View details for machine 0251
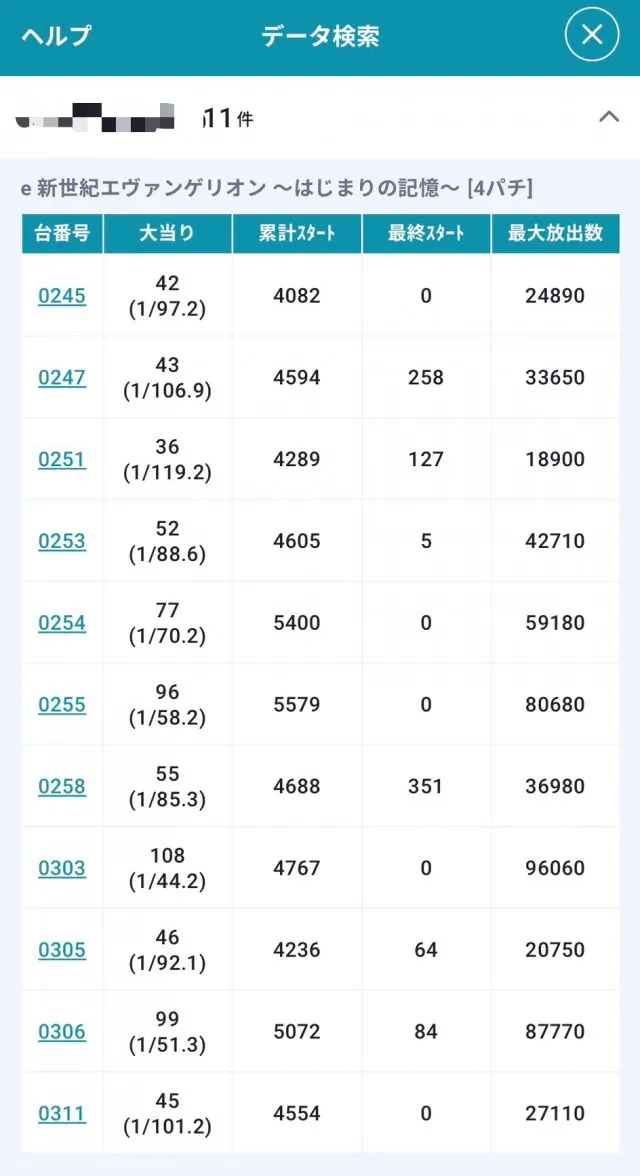Viewport: 640px width, 1176px height. pos(62,459)
